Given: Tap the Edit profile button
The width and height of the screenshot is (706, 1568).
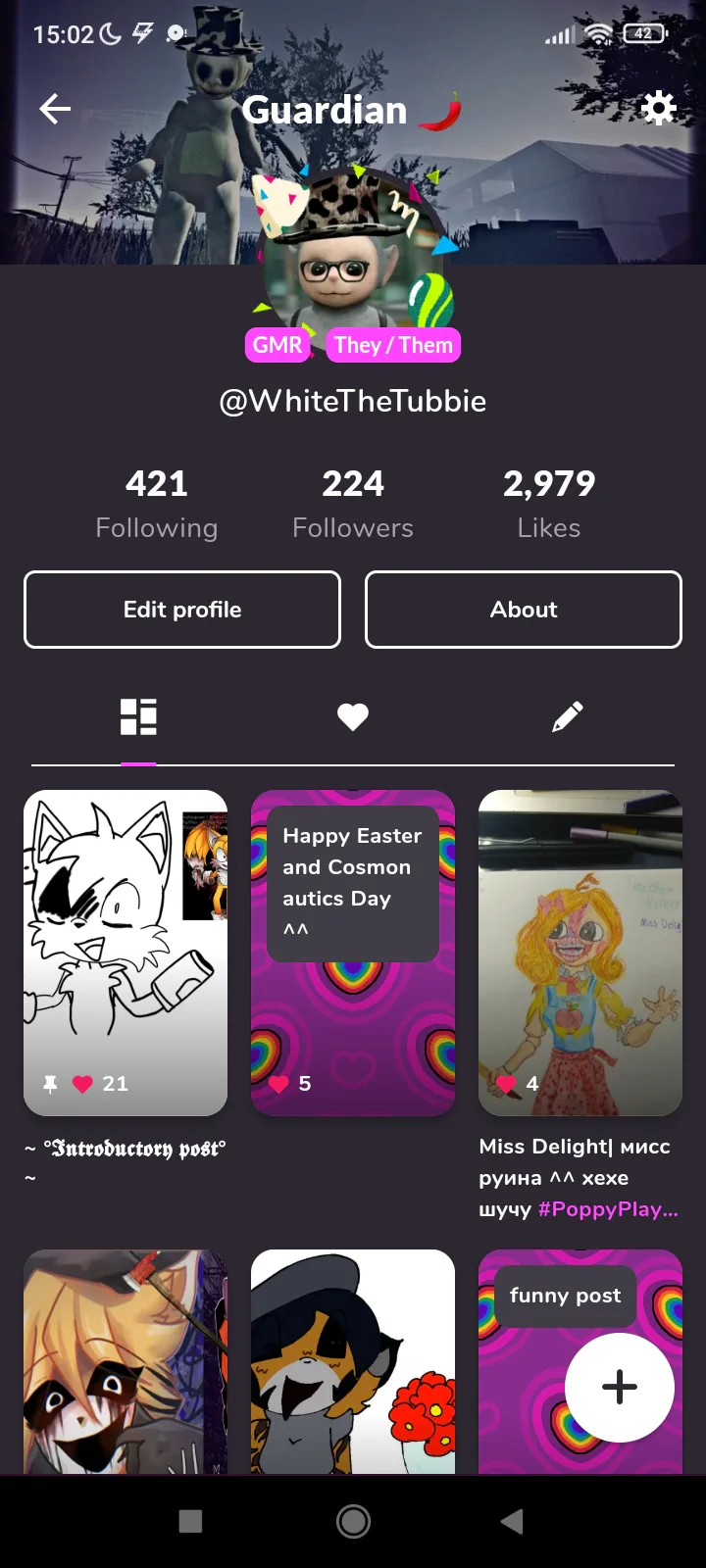Looking at the screenshot, I should 182,610.
